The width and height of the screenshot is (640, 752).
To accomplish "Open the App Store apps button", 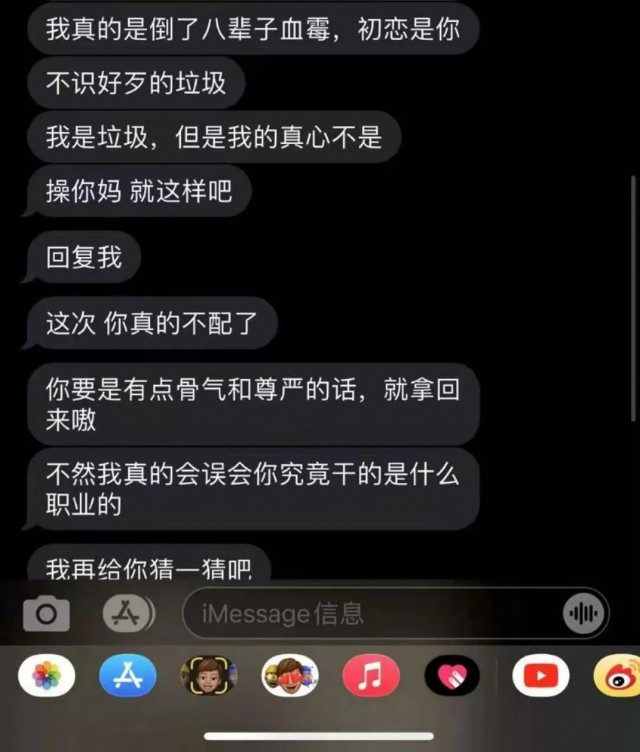I will (x=128, y=613).
